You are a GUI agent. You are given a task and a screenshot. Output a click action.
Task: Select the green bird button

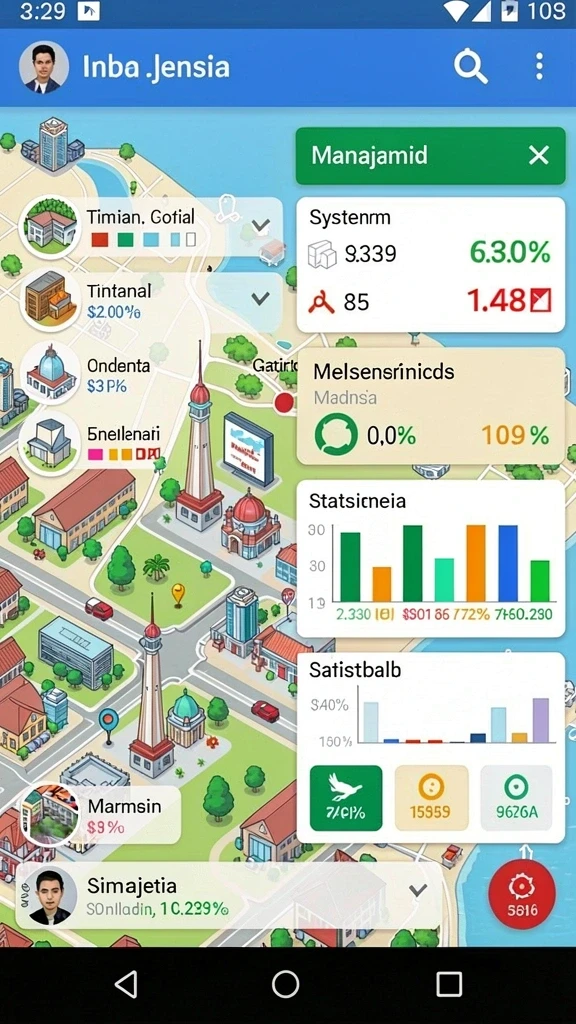[345, 798]
